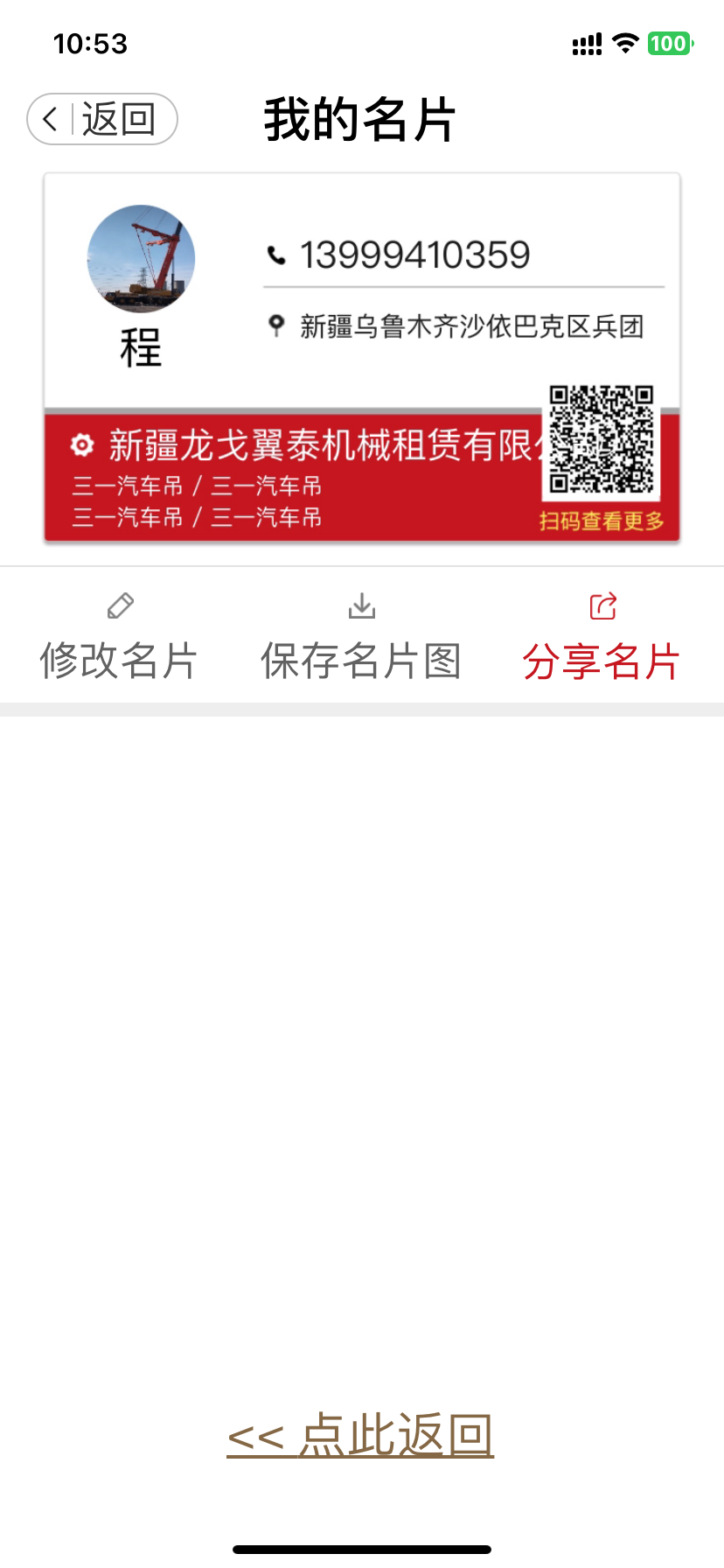Tap 分享名片 to share the business card

coord(601,661)
